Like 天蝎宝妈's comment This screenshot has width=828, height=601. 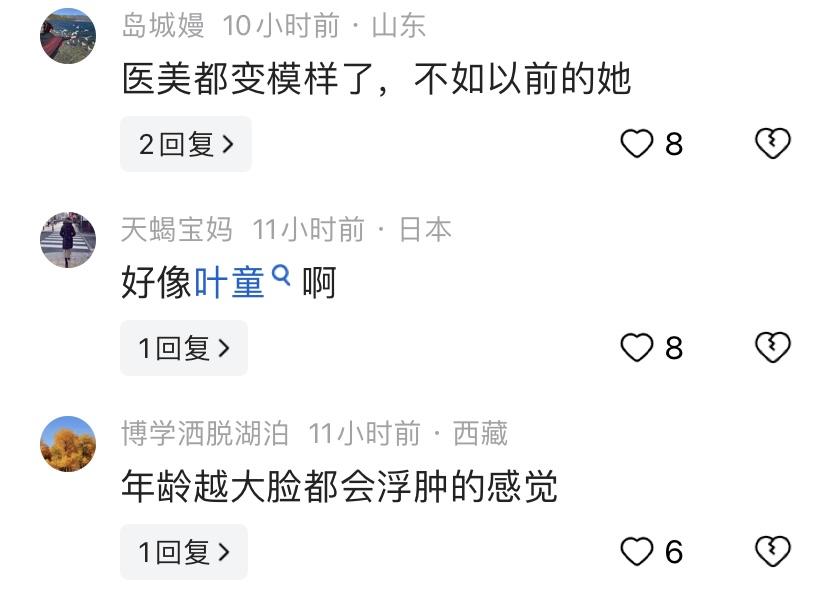(637, 348)
